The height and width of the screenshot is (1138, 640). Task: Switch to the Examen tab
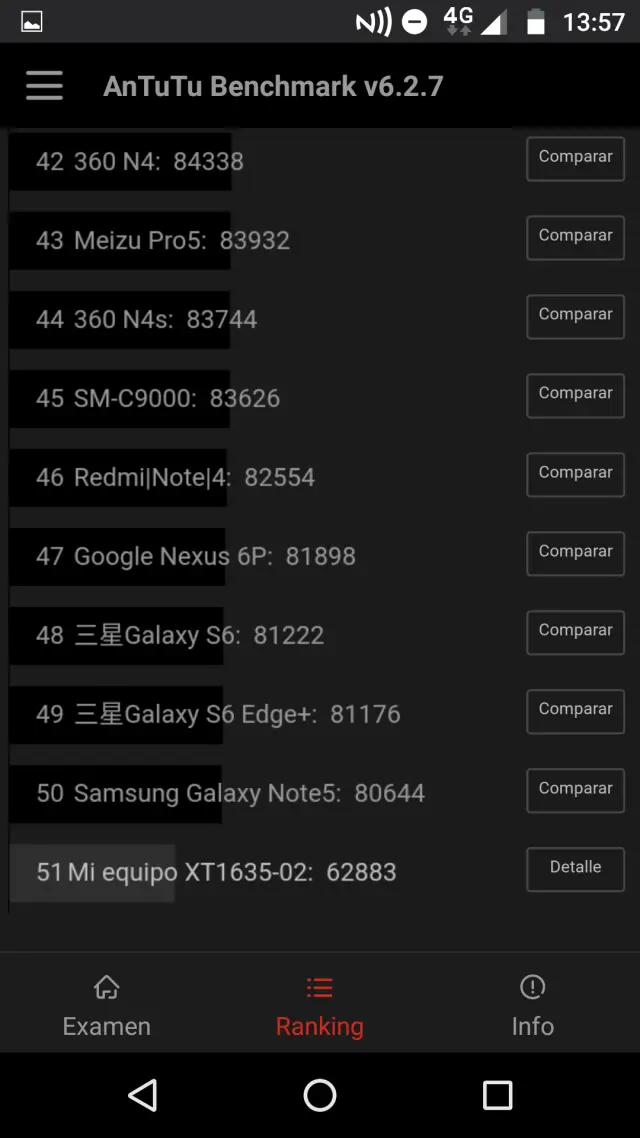[x=107, y=1006]
